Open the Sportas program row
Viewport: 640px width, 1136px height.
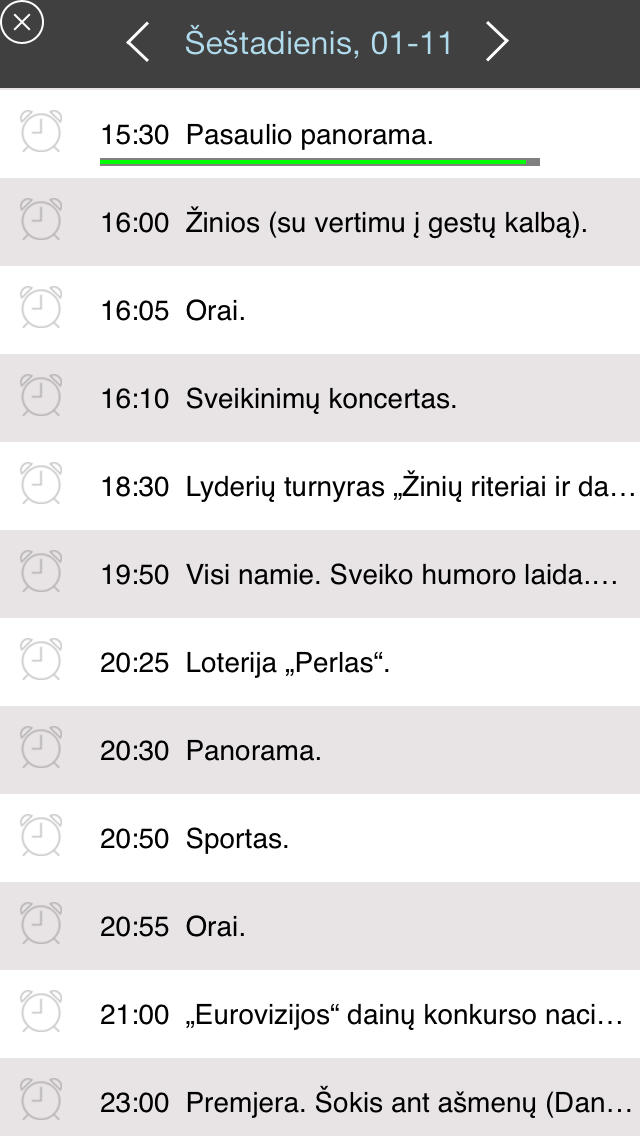click(320, 838)
